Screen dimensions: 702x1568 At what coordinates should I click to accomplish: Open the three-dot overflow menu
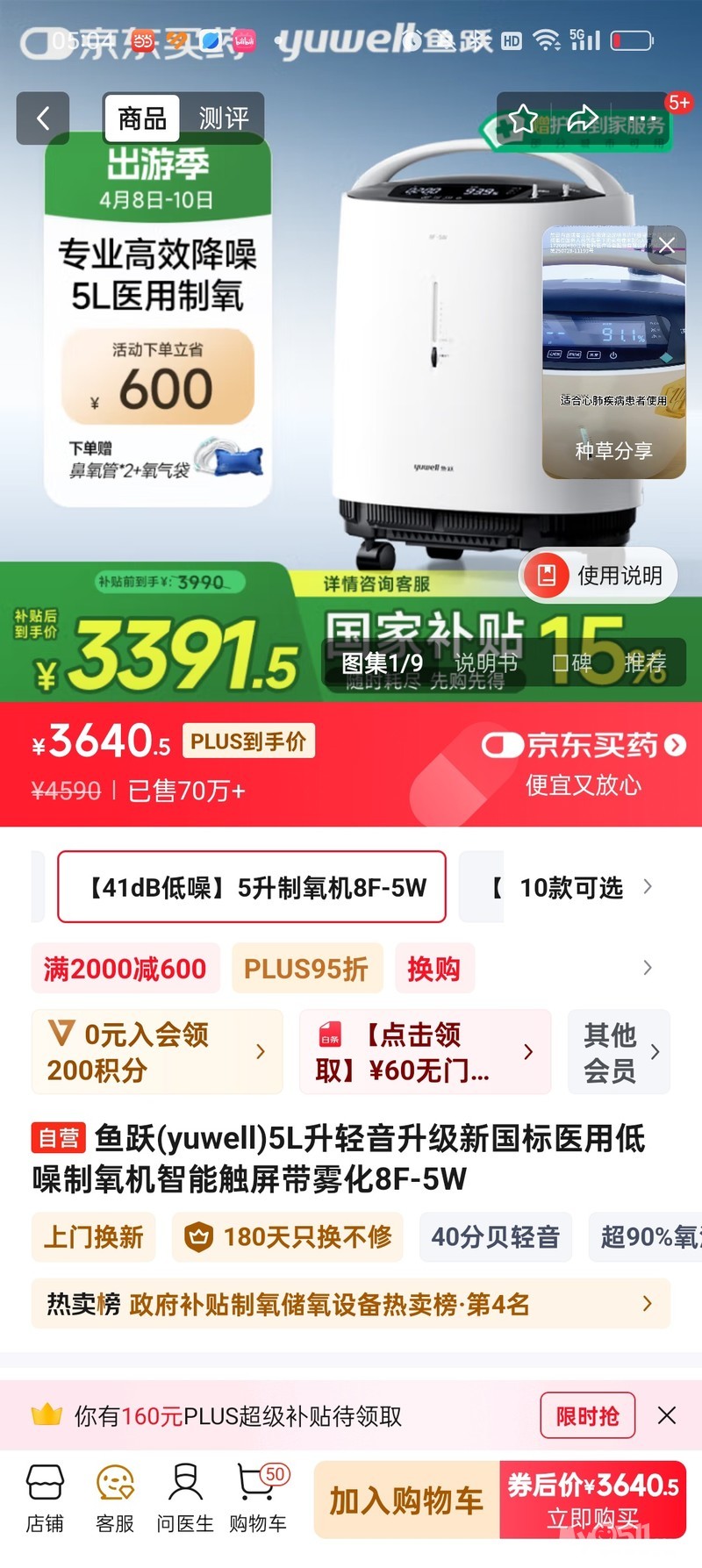click(641, 118)
